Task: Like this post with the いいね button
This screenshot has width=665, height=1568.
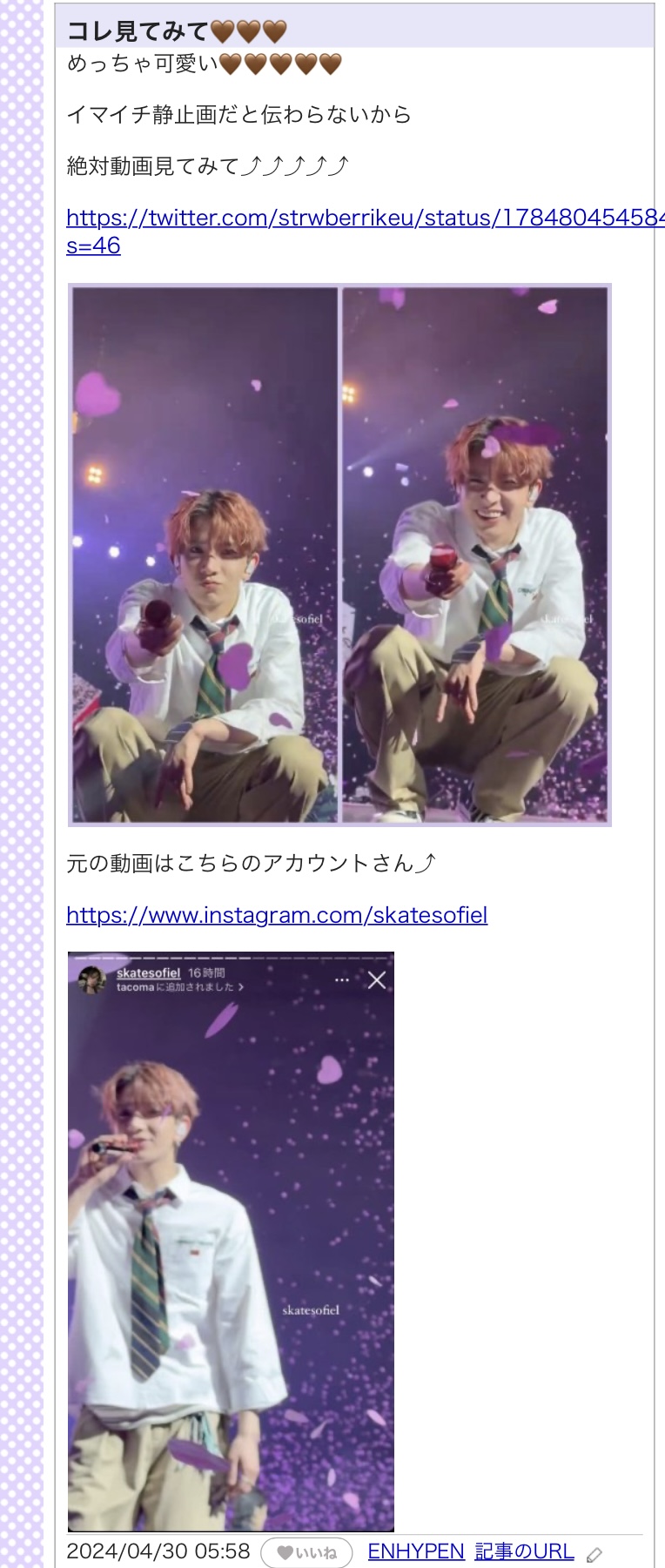Action: tap(307, 1552)
